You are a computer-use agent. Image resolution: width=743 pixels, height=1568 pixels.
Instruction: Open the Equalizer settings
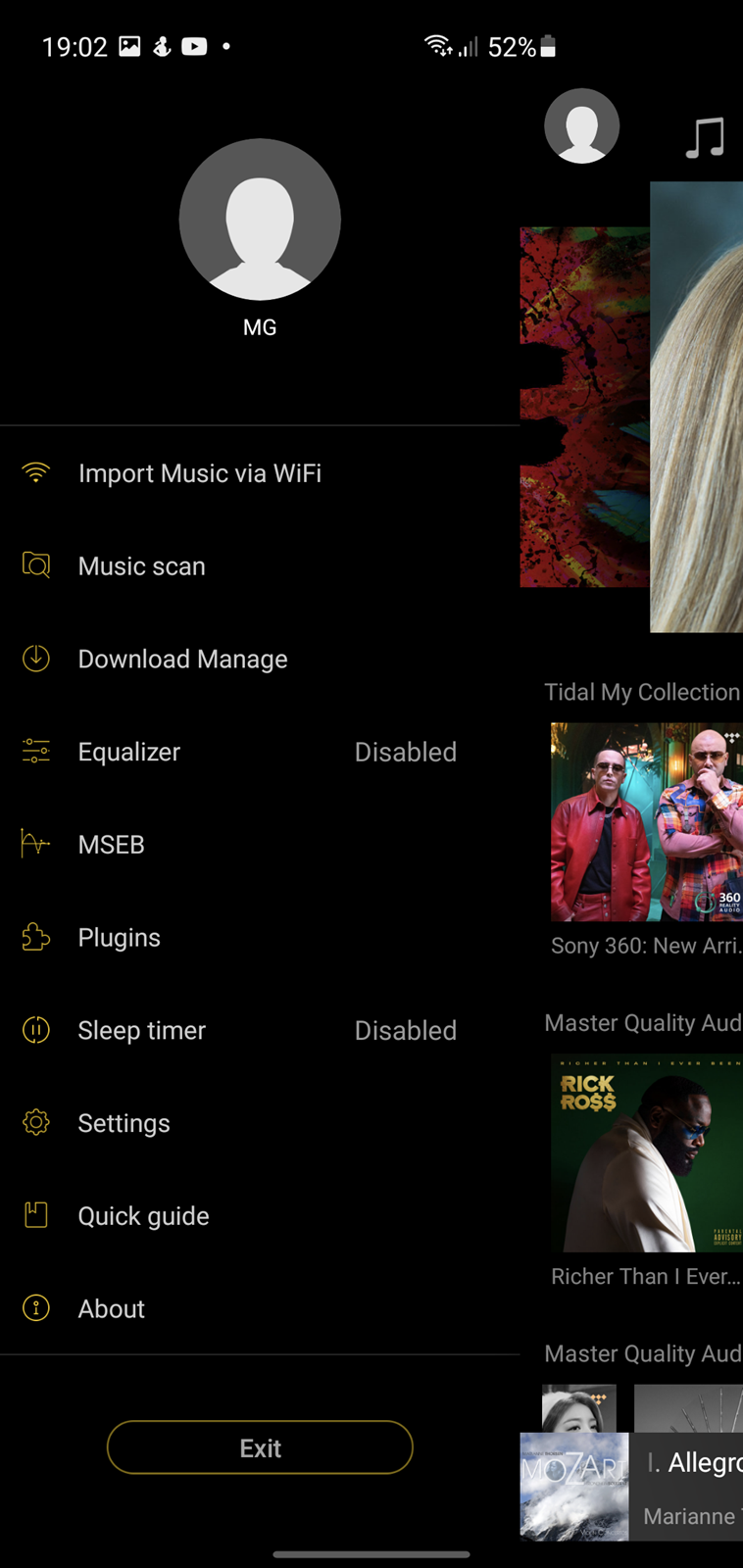(260, 752)
